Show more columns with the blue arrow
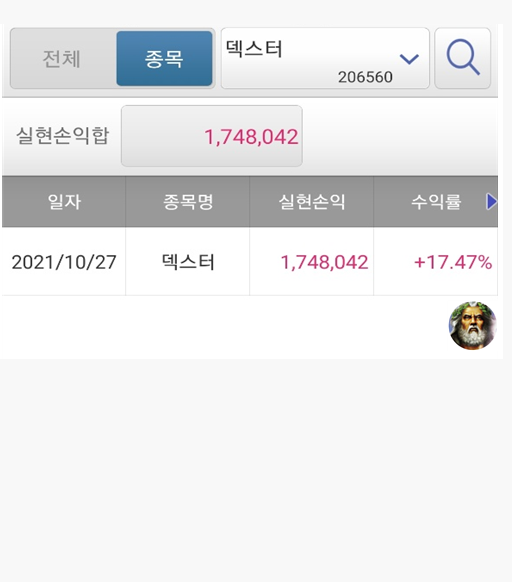 [x=492, y=202]
